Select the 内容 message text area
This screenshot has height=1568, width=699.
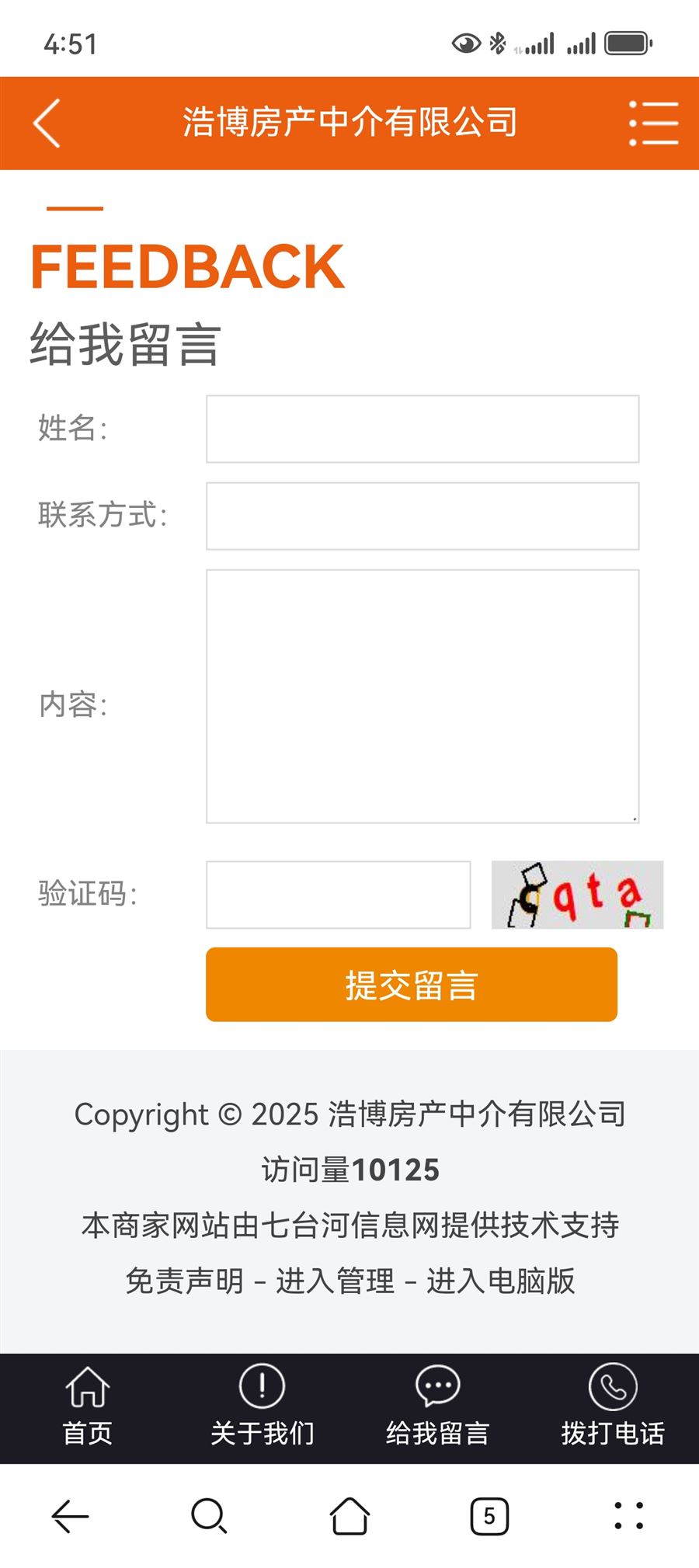(x=422, y=696)
